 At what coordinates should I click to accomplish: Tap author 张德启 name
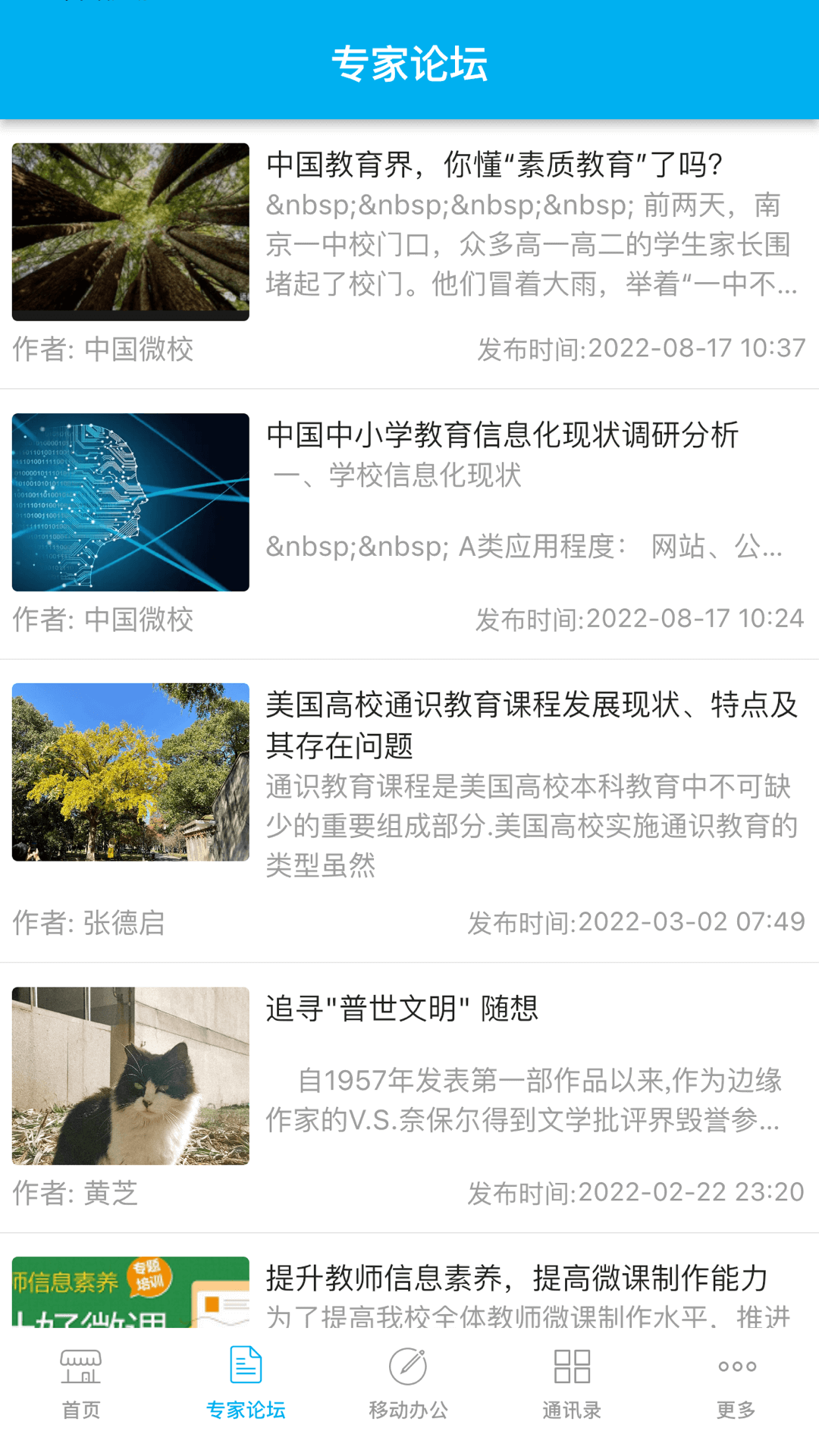91,922
